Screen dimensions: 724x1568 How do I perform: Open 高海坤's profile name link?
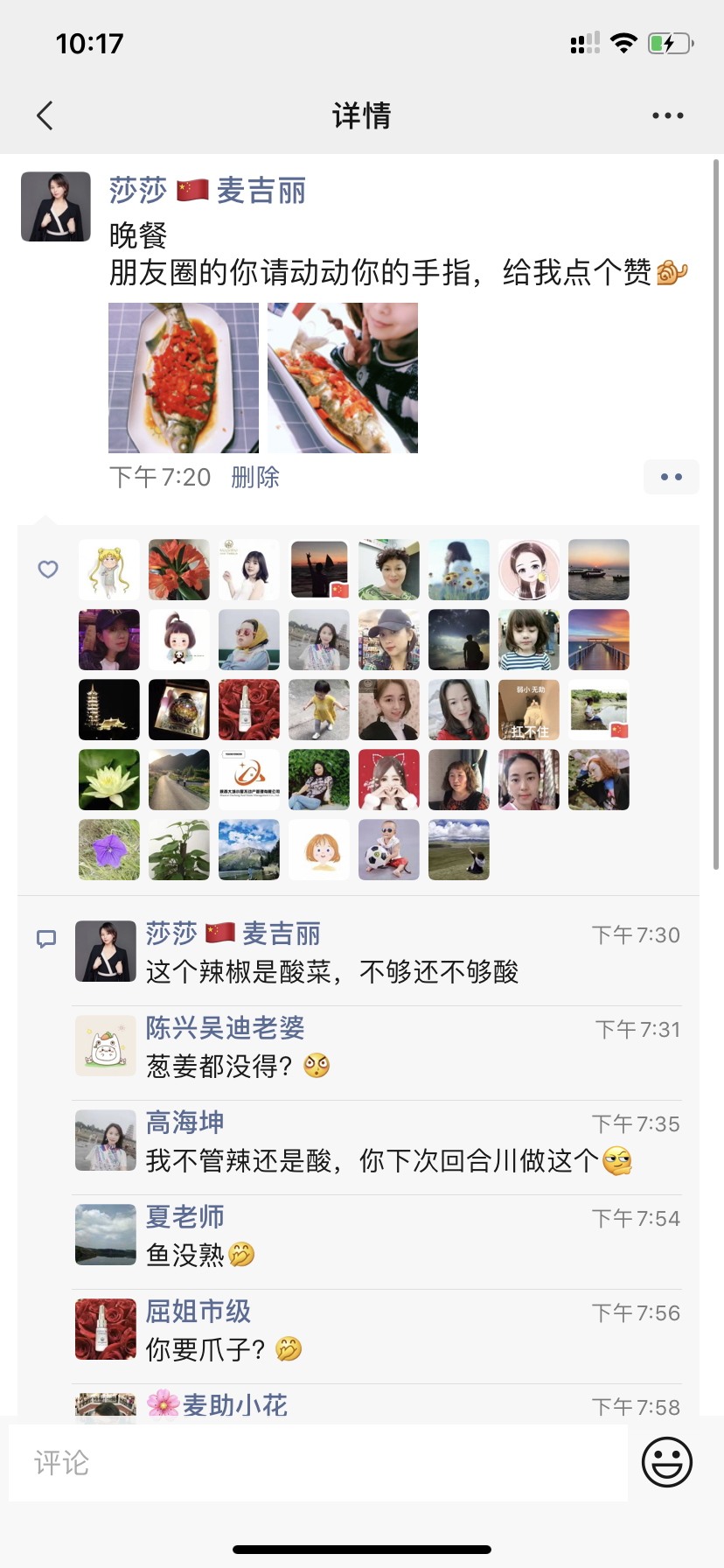(185, 1122)
